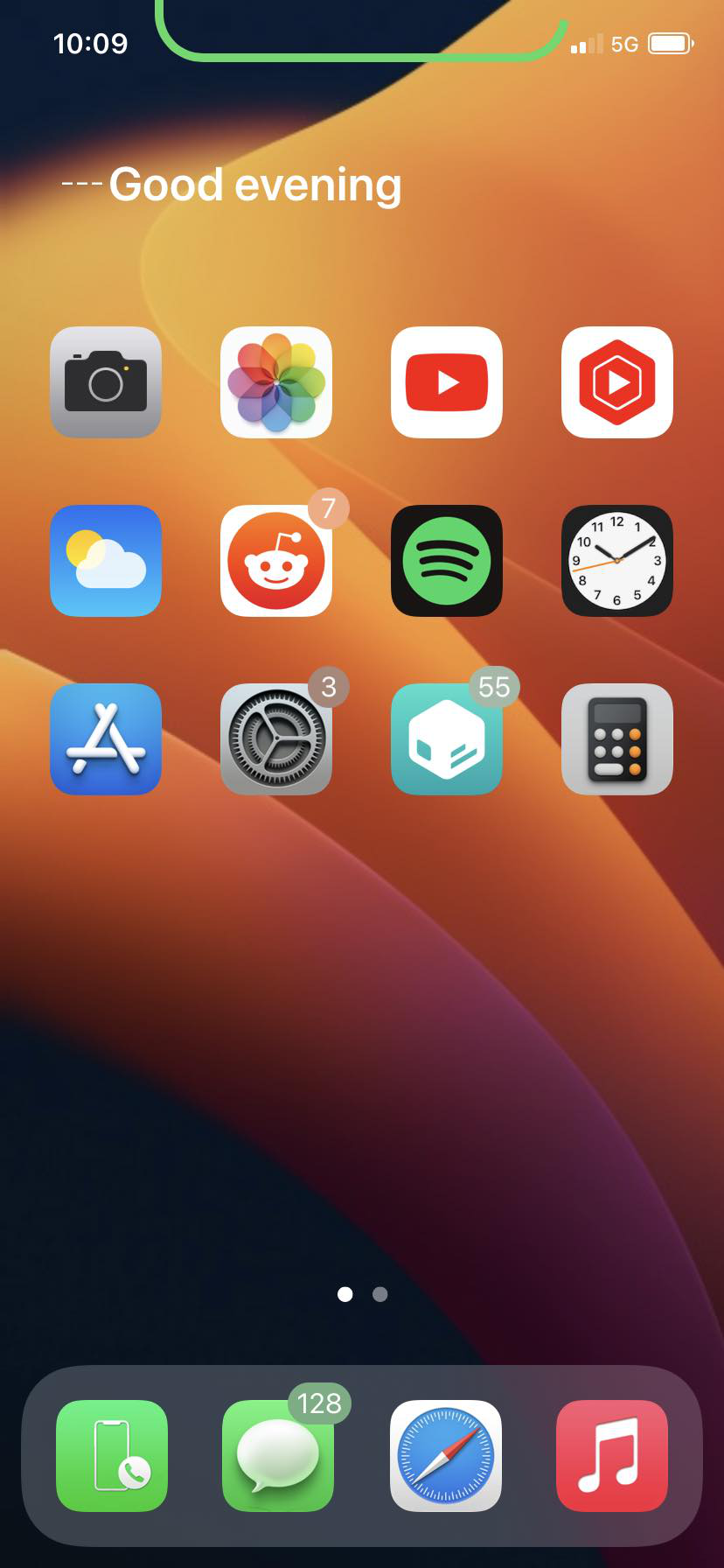Open Settings with 3 badge

pyautogui.click(x=276, y=739)
